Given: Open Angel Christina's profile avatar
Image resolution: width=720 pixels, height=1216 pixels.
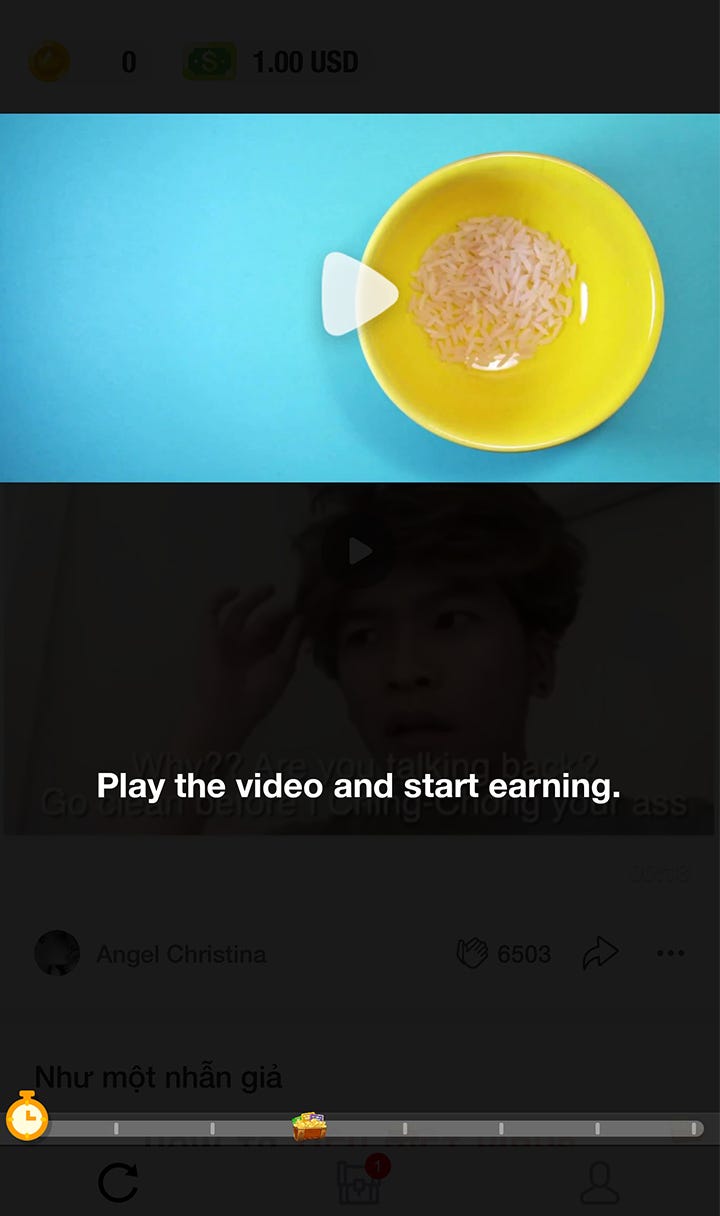Looking at the screenshot, I should click(x=57, y=953).
